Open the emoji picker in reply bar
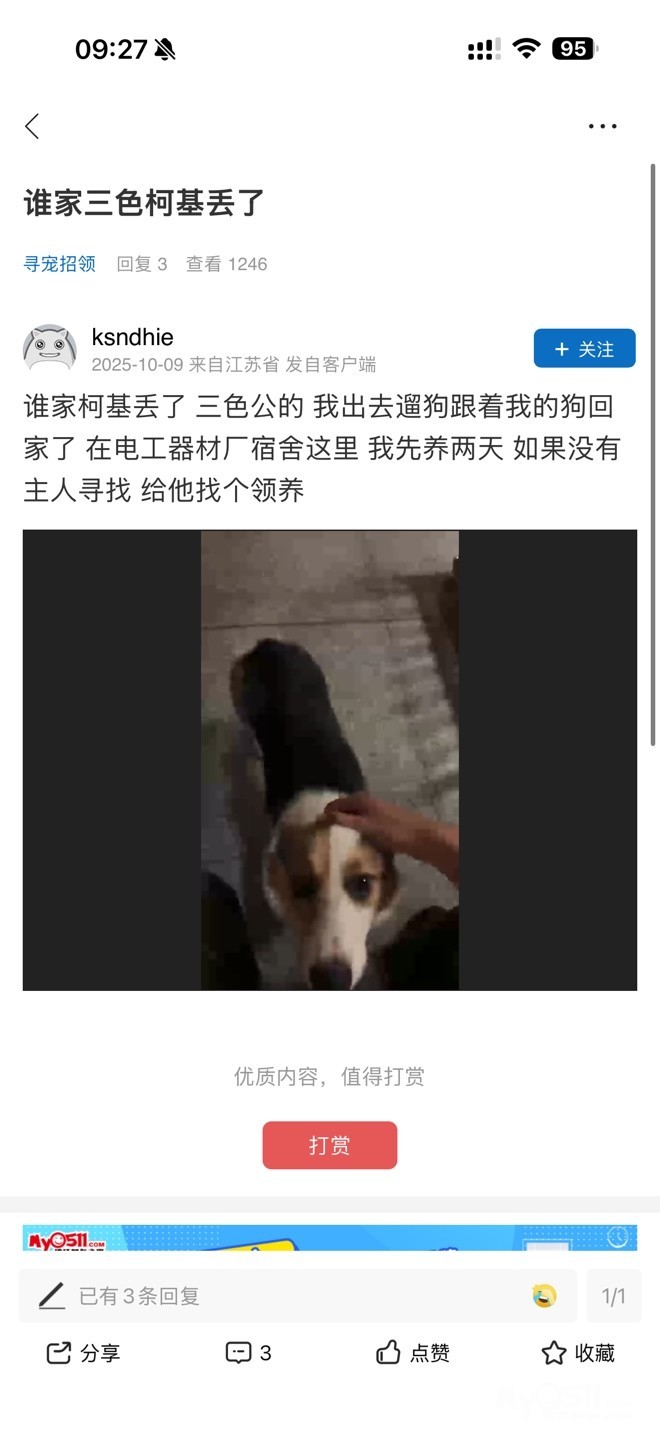This screenshot has width=660, height=1434. click(x=544, y=1296)
